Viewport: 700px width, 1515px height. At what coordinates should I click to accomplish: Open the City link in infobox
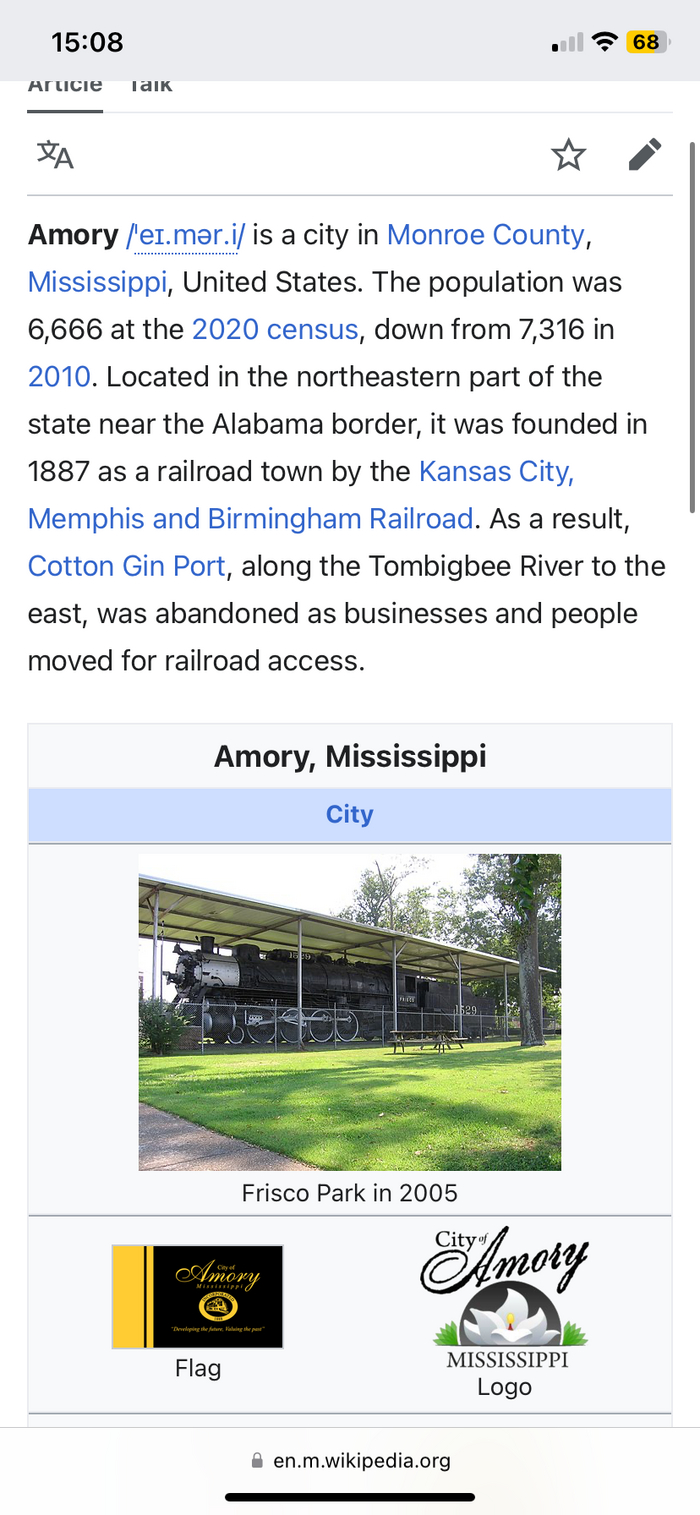tap(349, 814)
